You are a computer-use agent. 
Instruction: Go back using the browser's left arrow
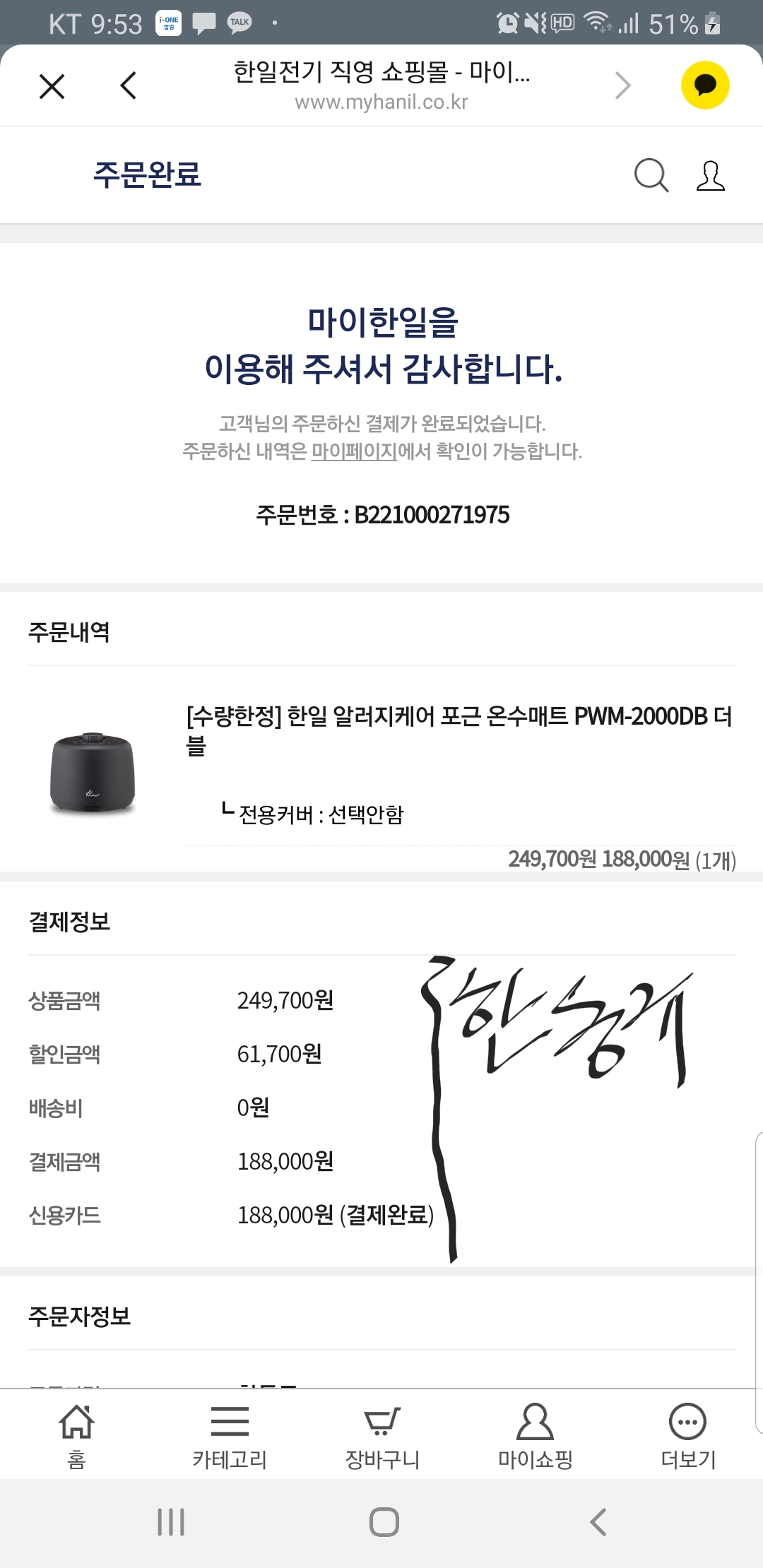point(128,86)
